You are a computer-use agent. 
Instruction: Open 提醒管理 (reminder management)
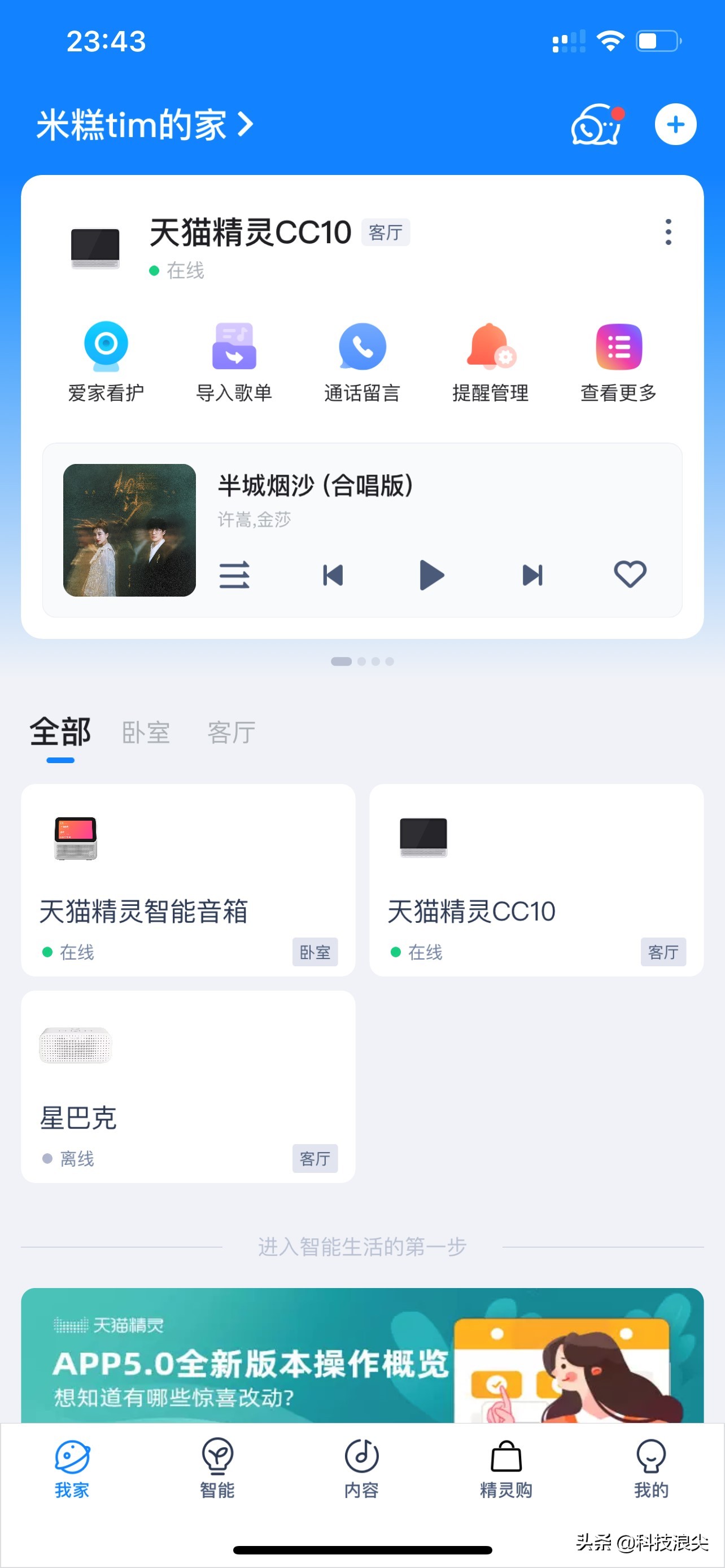click(x=490, y=359)
